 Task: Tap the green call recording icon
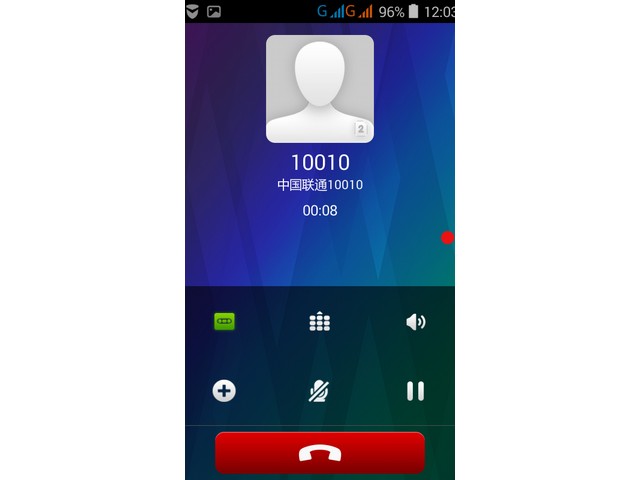coord(224,322)
